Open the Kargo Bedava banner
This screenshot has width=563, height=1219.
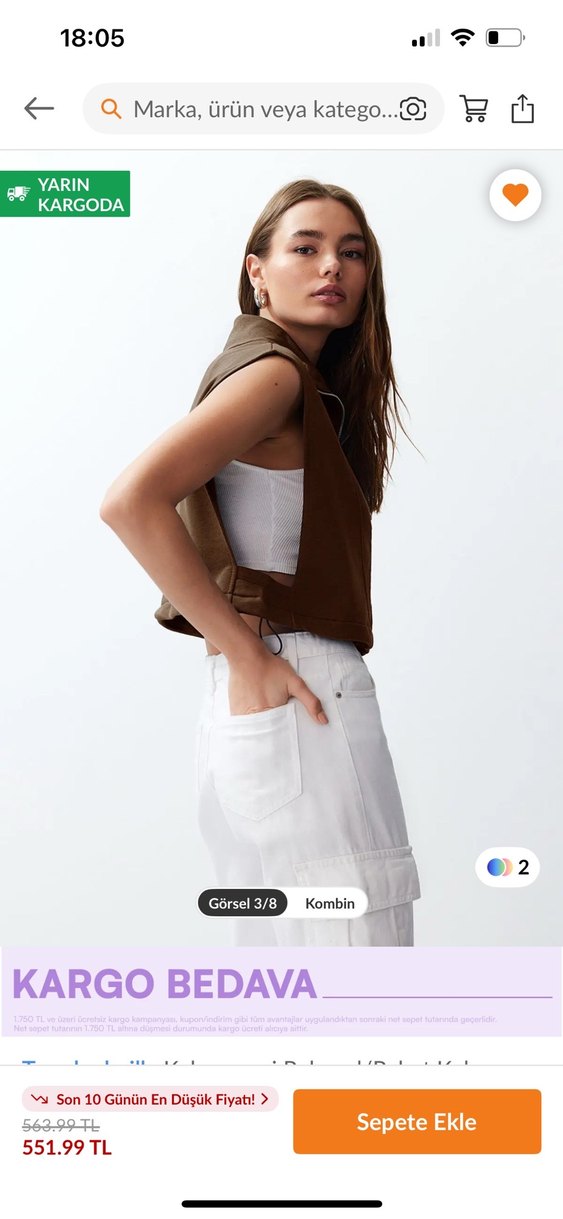(281, 992)
